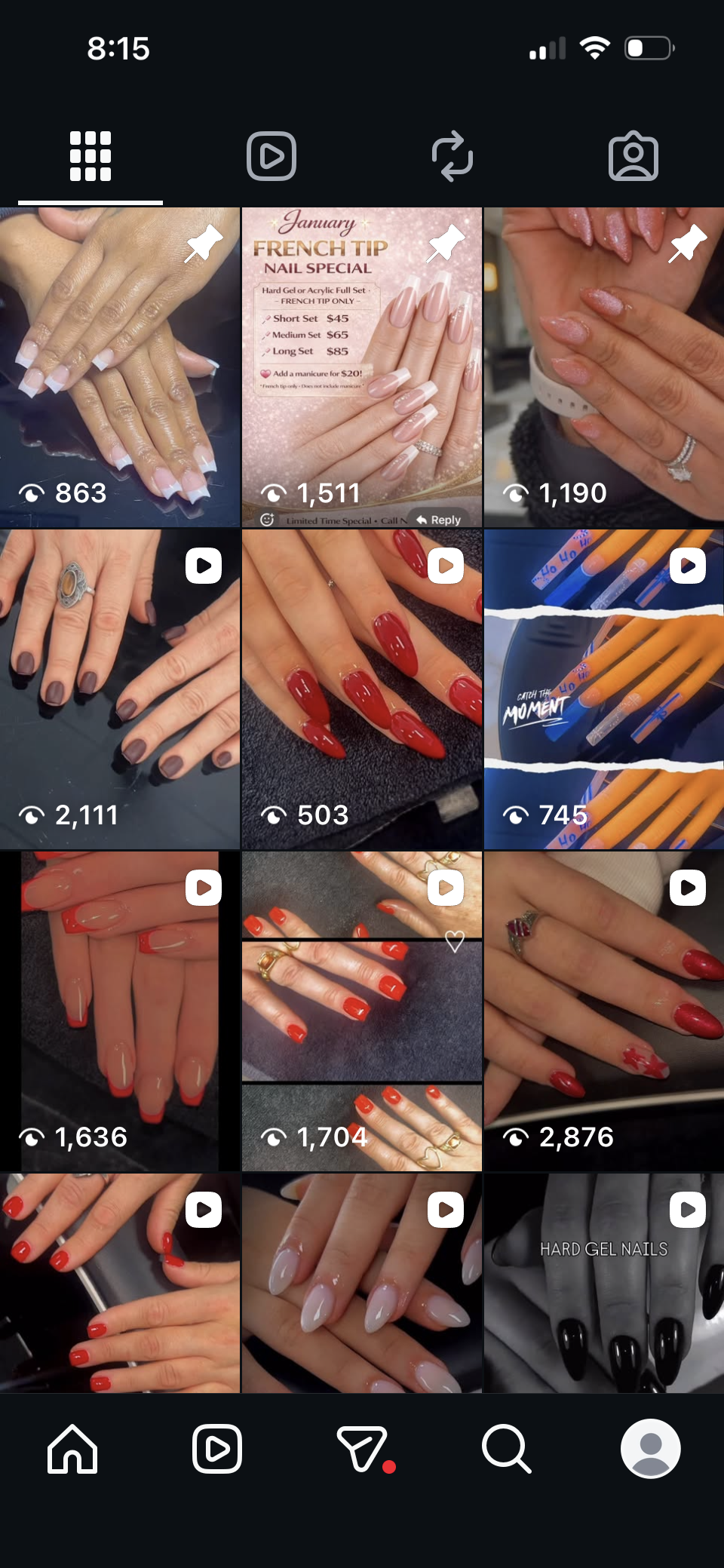Open the Hard Gel Nails reel
724x1568 pixels.
[604, 1283]
